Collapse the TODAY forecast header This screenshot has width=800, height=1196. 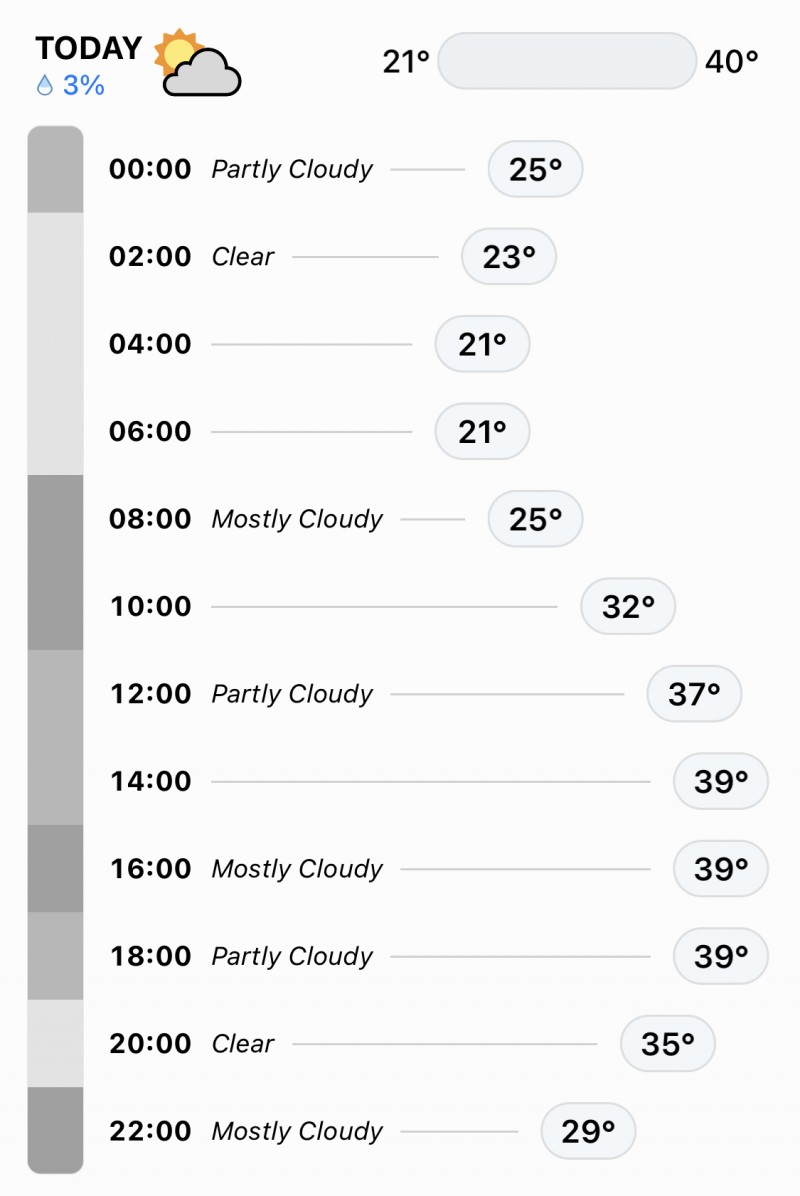click(89, 49)
